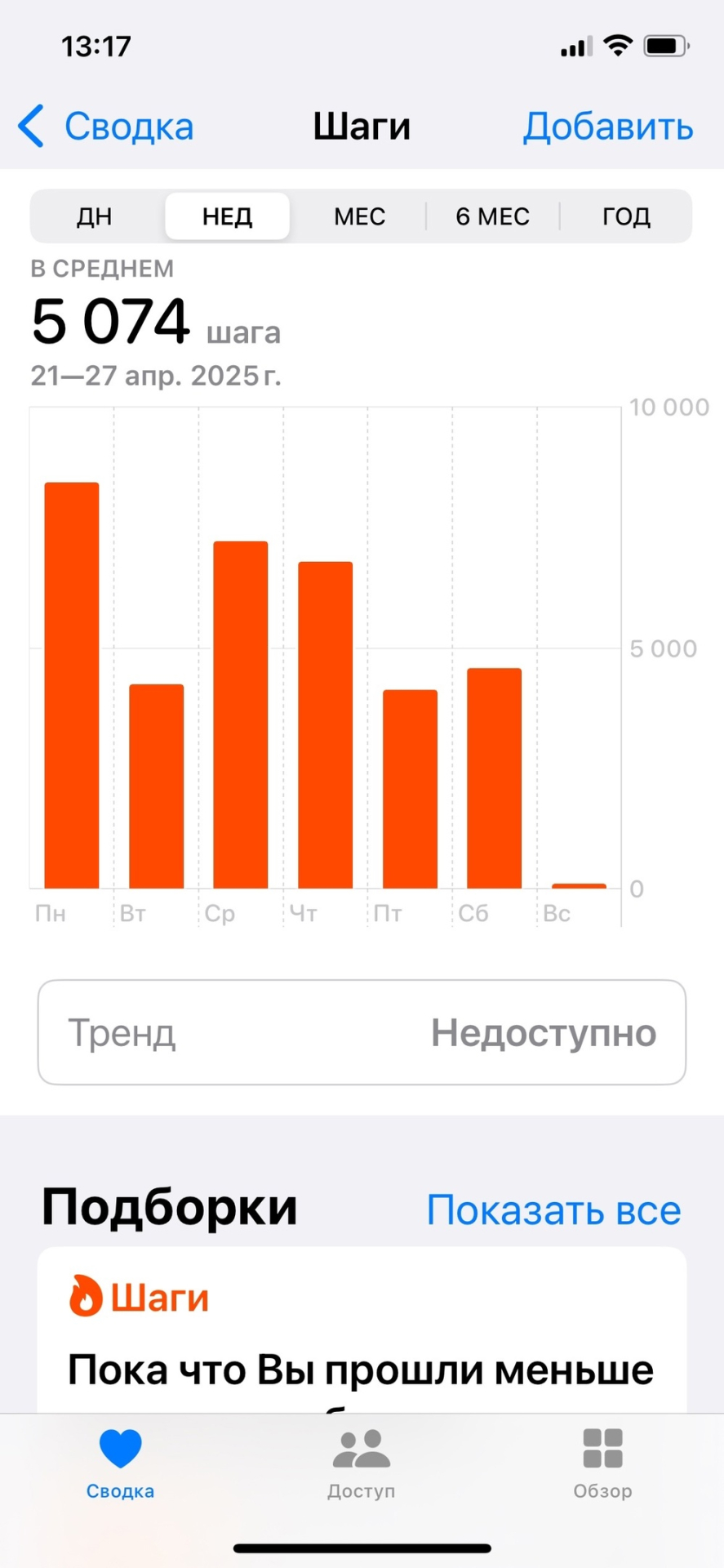The height and width of the screenshot is (1568, 724).
Task: Tap Добавить to add step data
Action: (607, 127)
